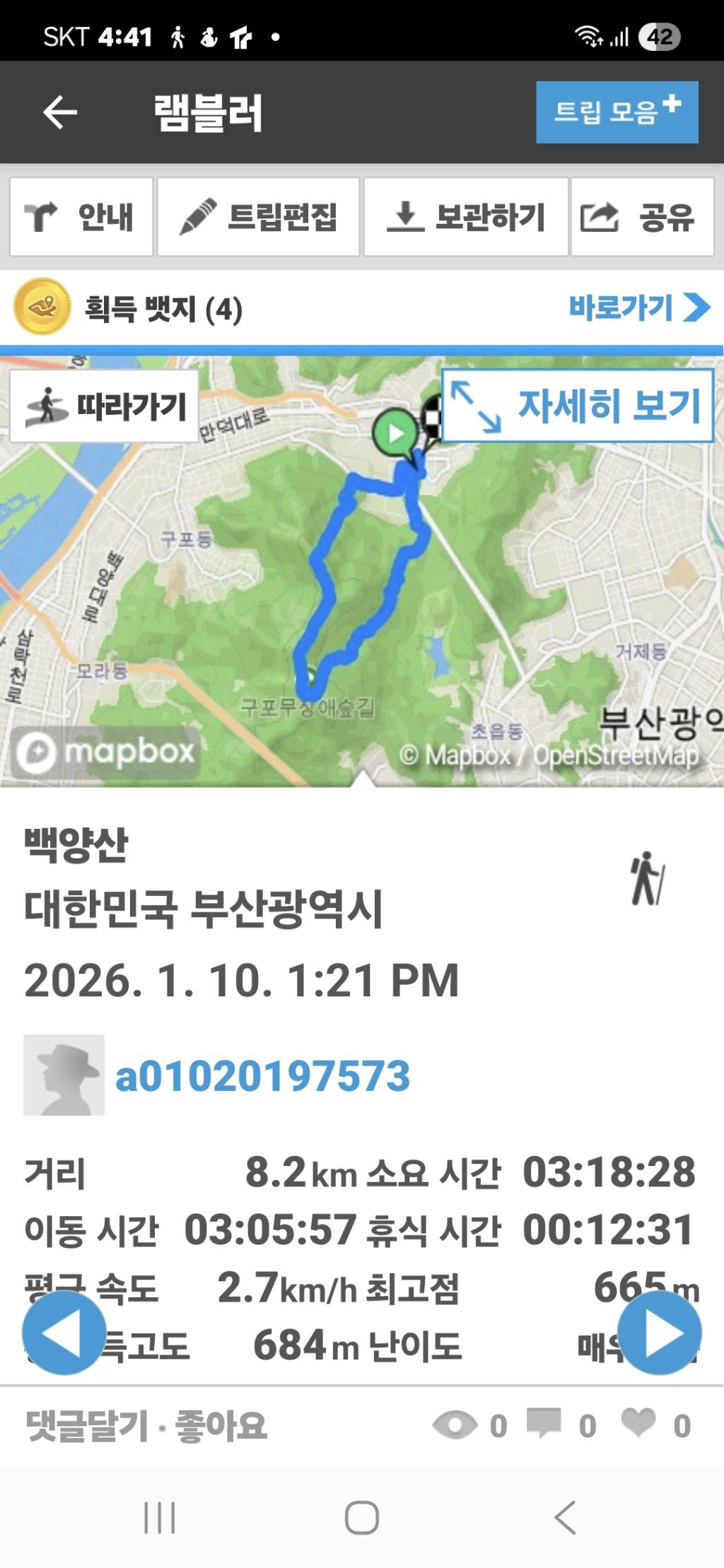Viewport: 724px width, 1568px height.
Task: Go to the previous trip arrow
Action: 64,1333
